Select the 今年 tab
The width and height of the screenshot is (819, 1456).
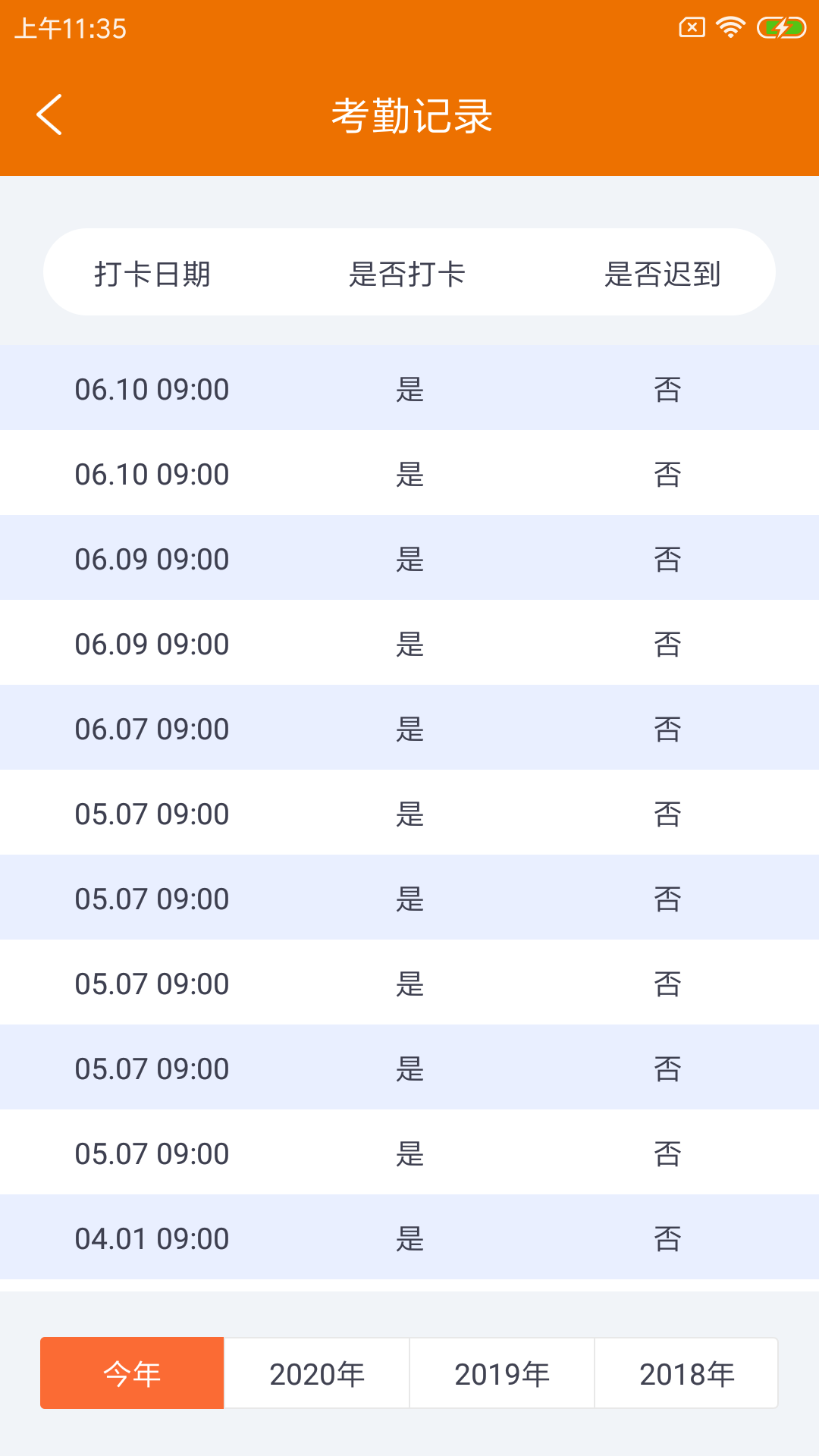coord(132,1373)
